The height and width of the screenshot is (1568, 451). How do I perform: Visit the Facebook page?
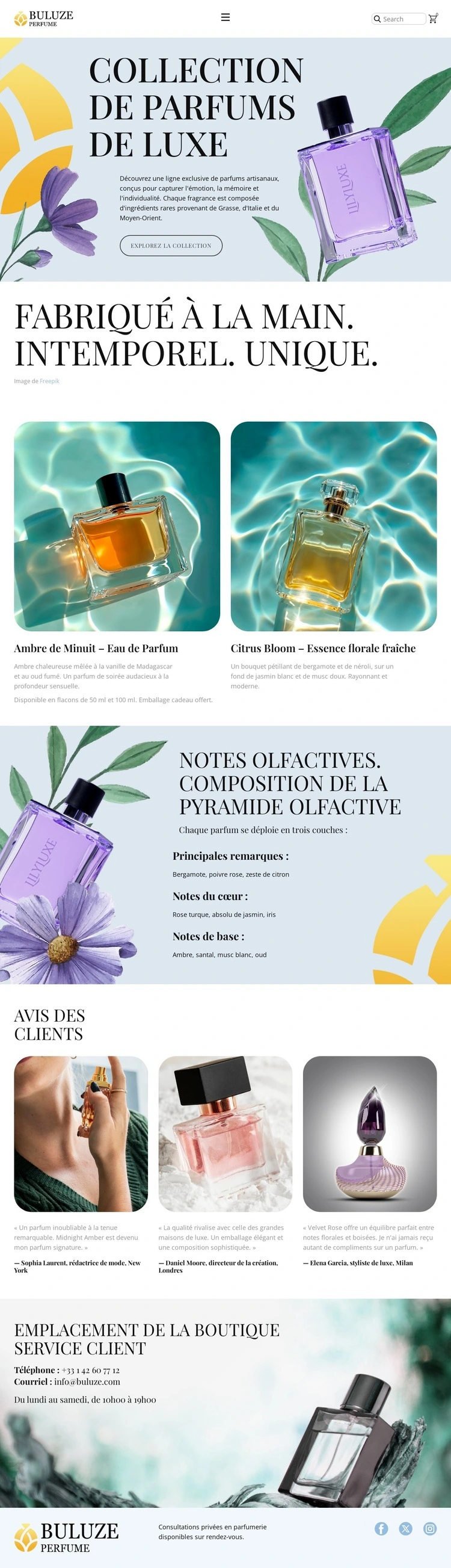coord(381,1528)
